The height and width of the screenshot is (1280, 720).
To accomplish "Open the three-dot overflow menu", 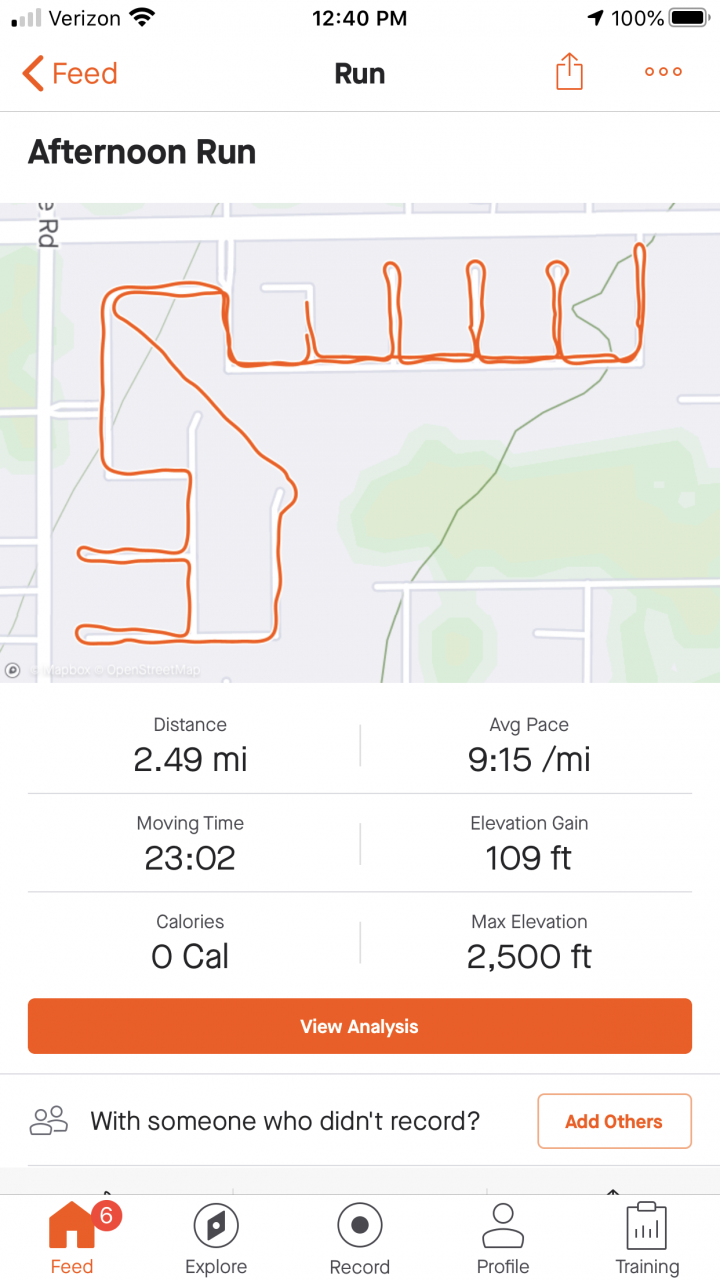I will pyautogui.click(x=663, y=72).
